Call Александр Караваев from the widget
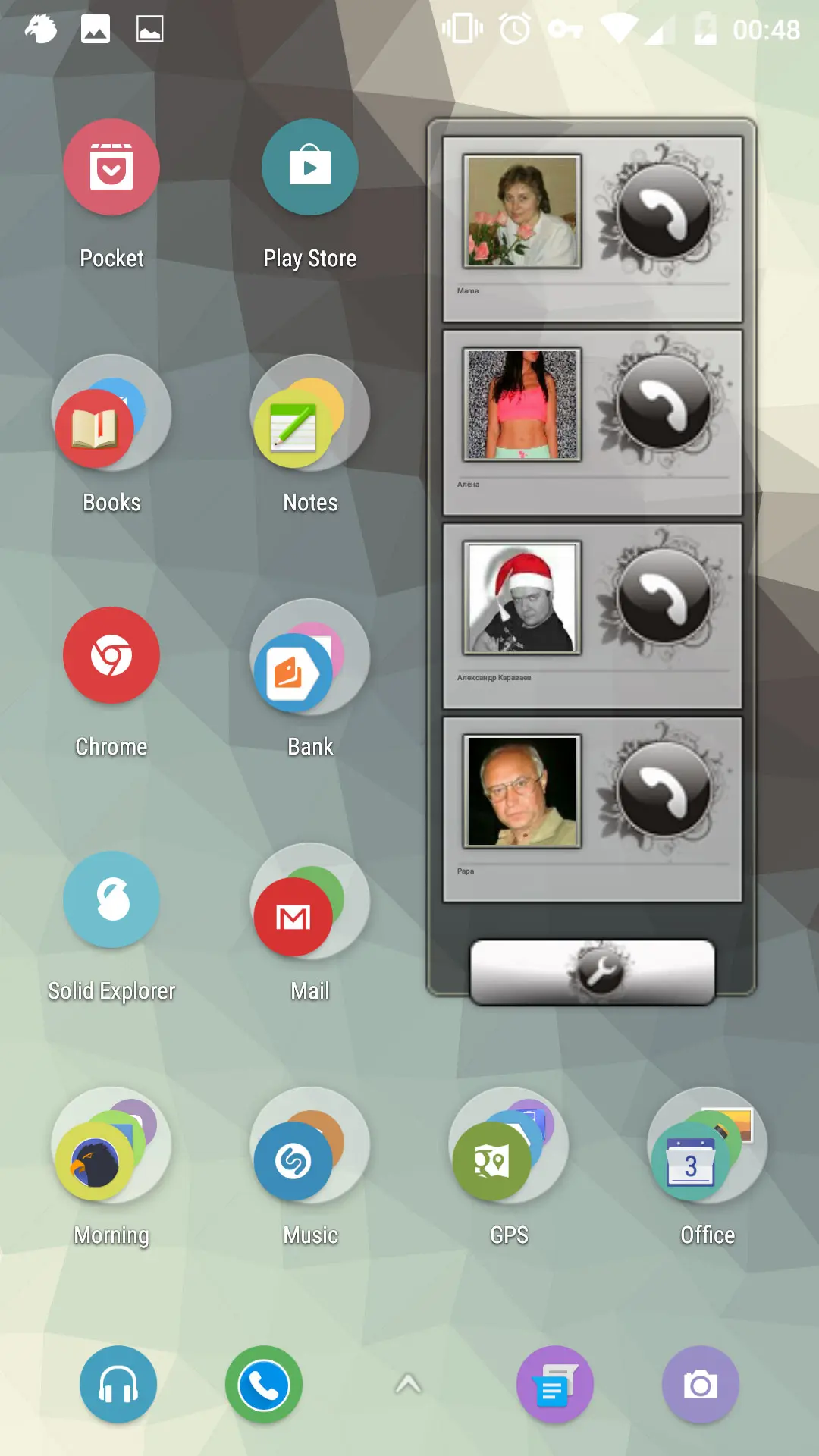The image size is (819, 1456). coord(664,598)
